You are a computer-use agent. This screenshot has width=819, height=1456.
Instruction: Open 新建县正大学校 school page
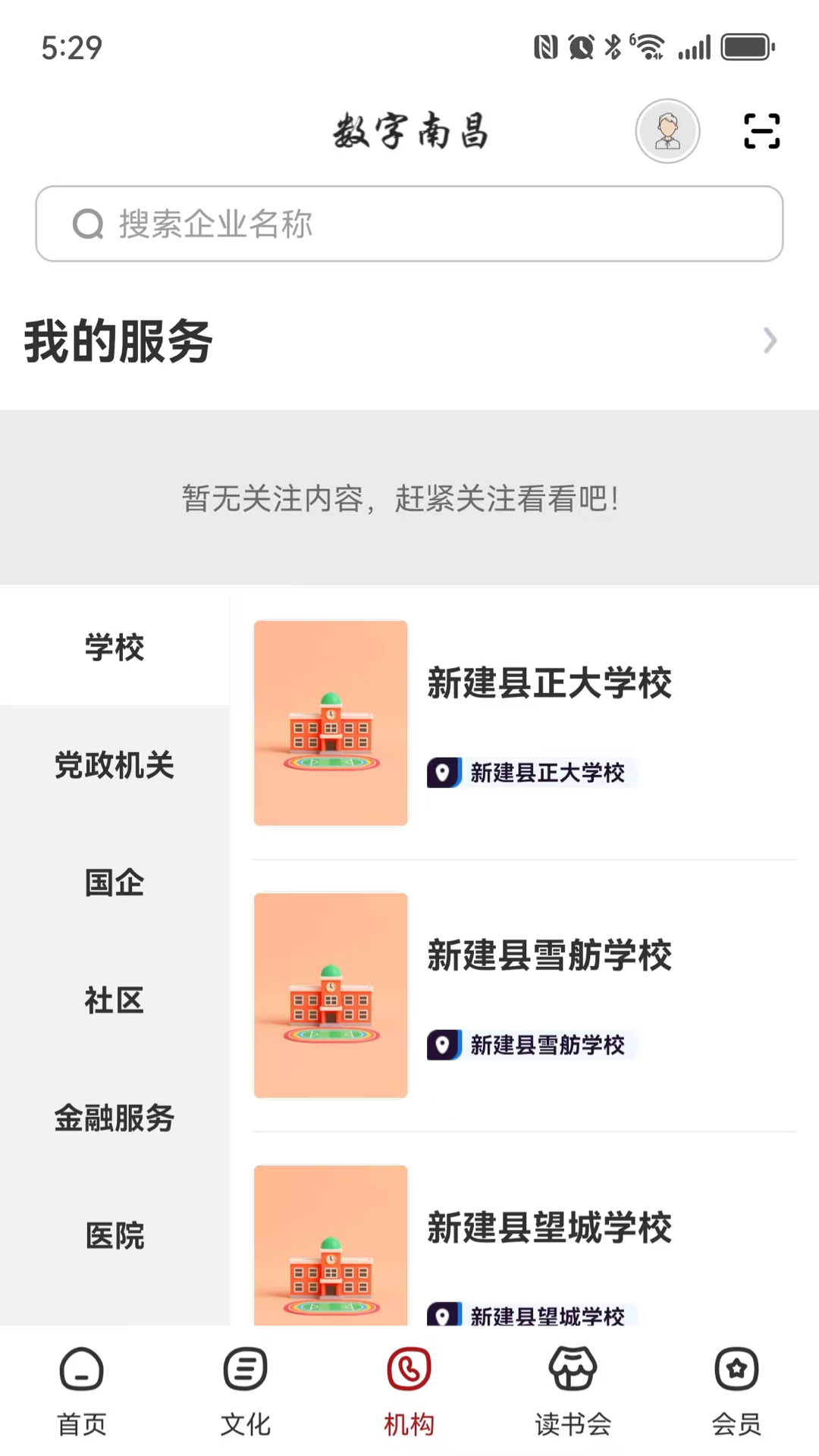pos(550,683)
